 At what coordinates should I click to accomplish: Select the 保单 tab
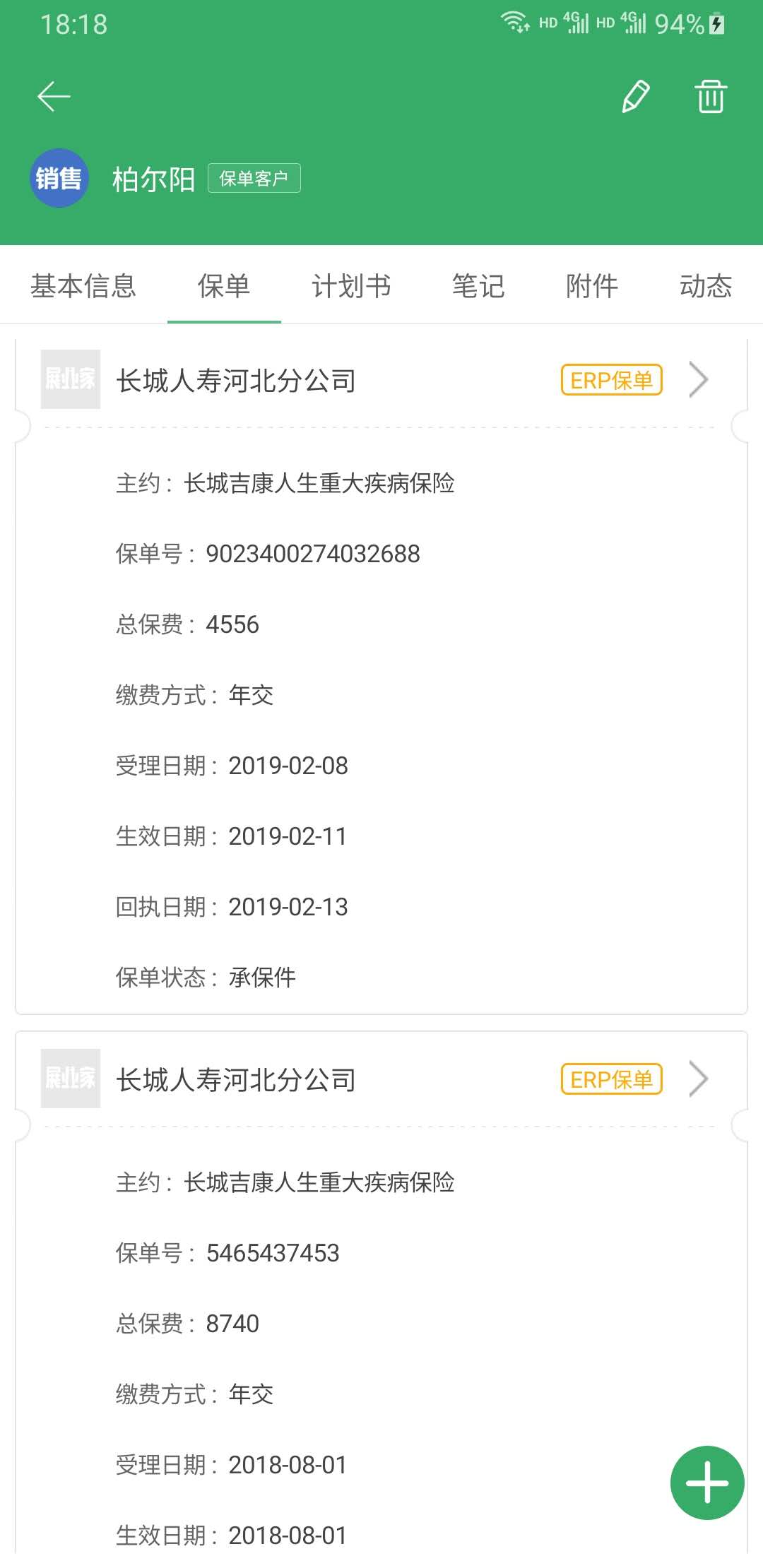tap(224, 286)
